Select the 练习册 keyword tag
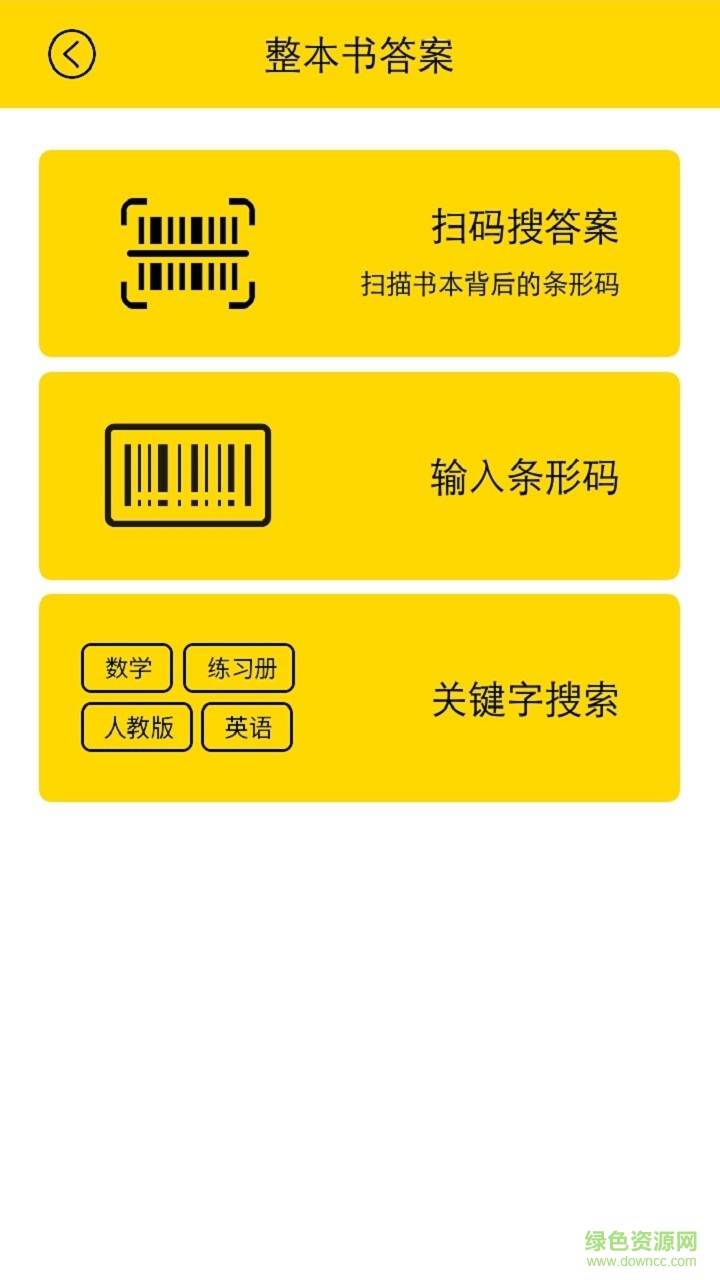Viewport: 720px width, 1280px height. 238,667
